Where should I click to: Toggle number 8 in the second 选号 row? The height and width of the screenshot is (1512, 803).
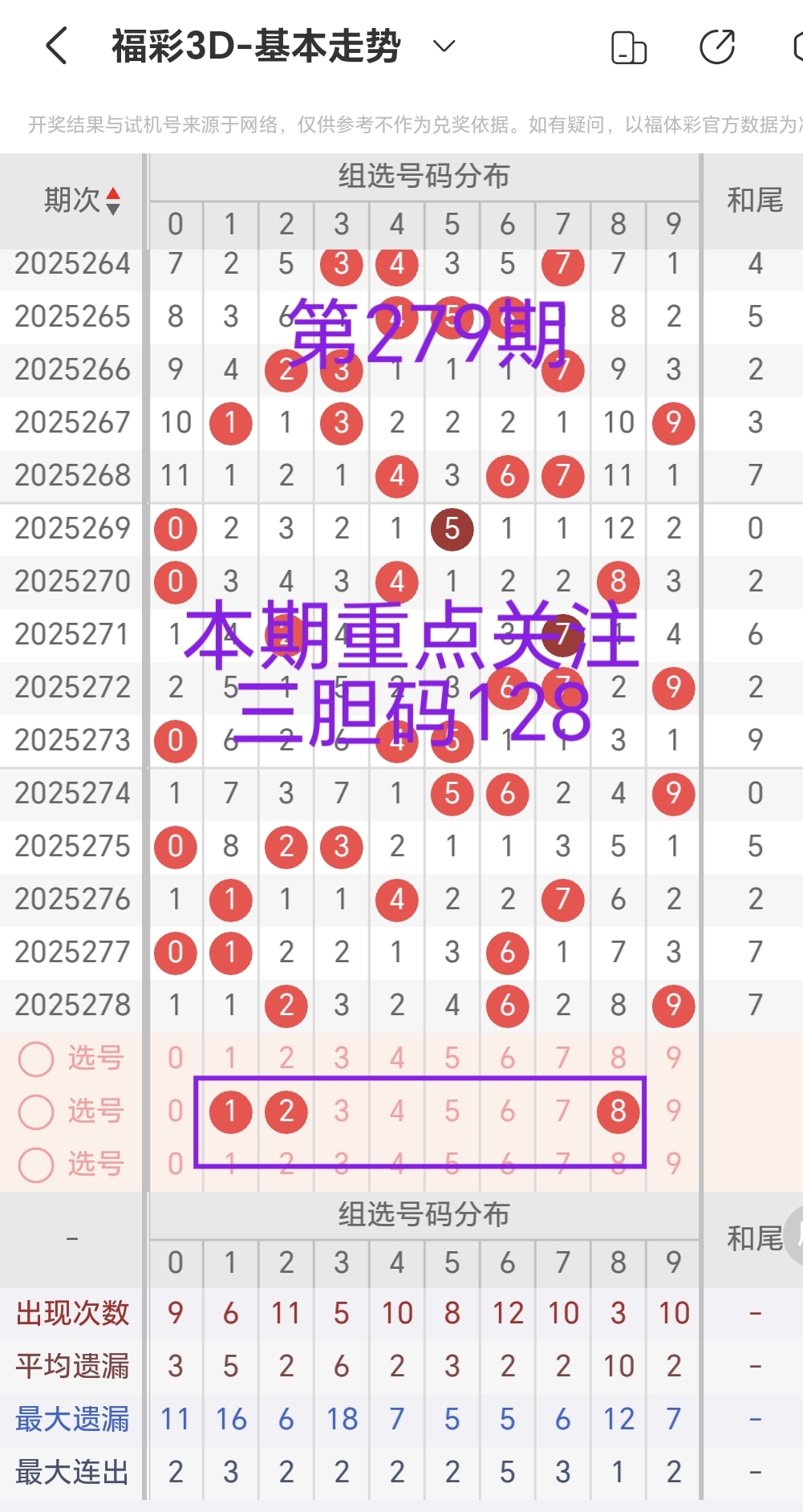(x=618, y=1112)
